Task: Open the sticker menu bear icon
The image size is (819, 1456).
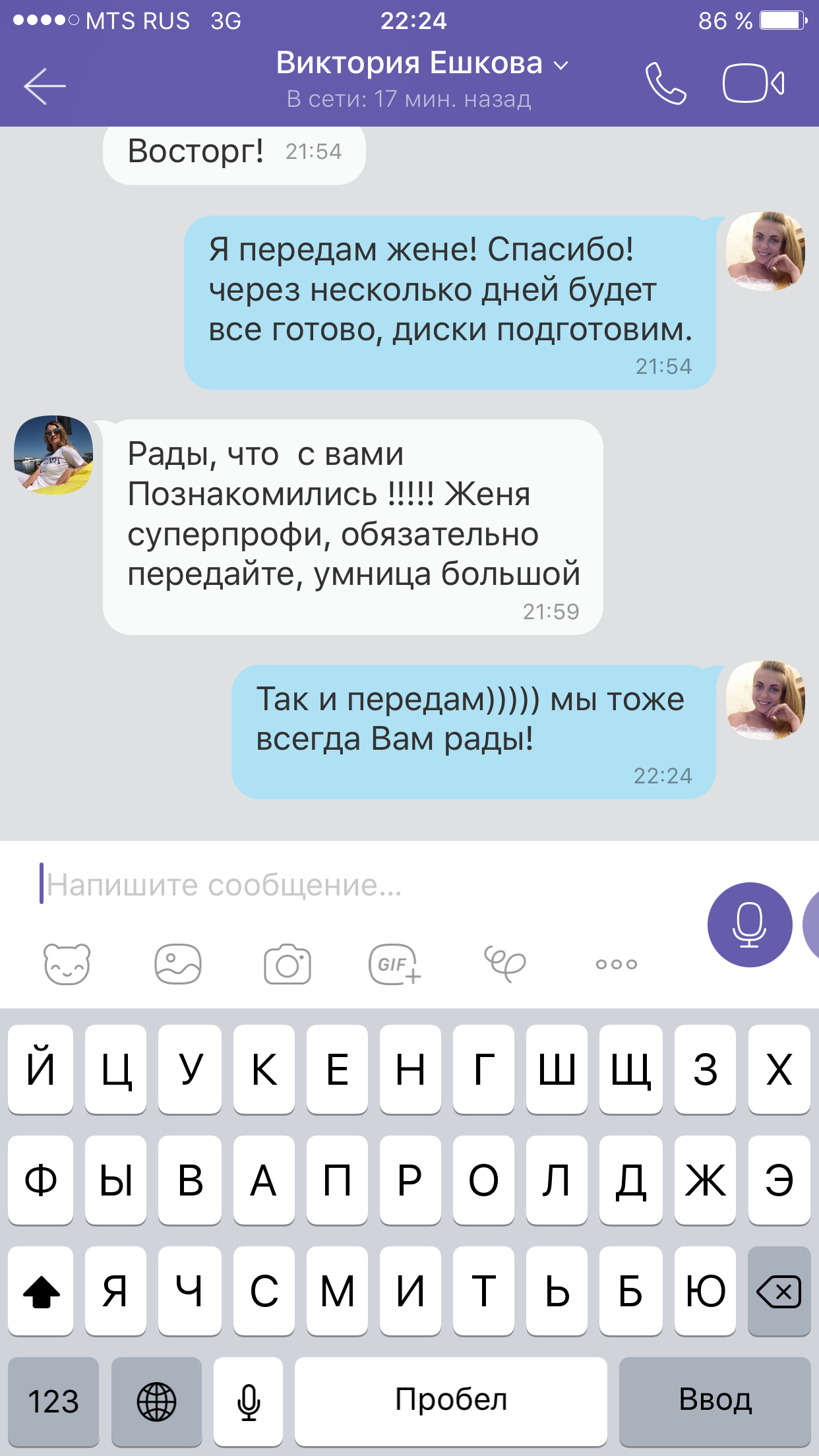Action: [67, 964]
